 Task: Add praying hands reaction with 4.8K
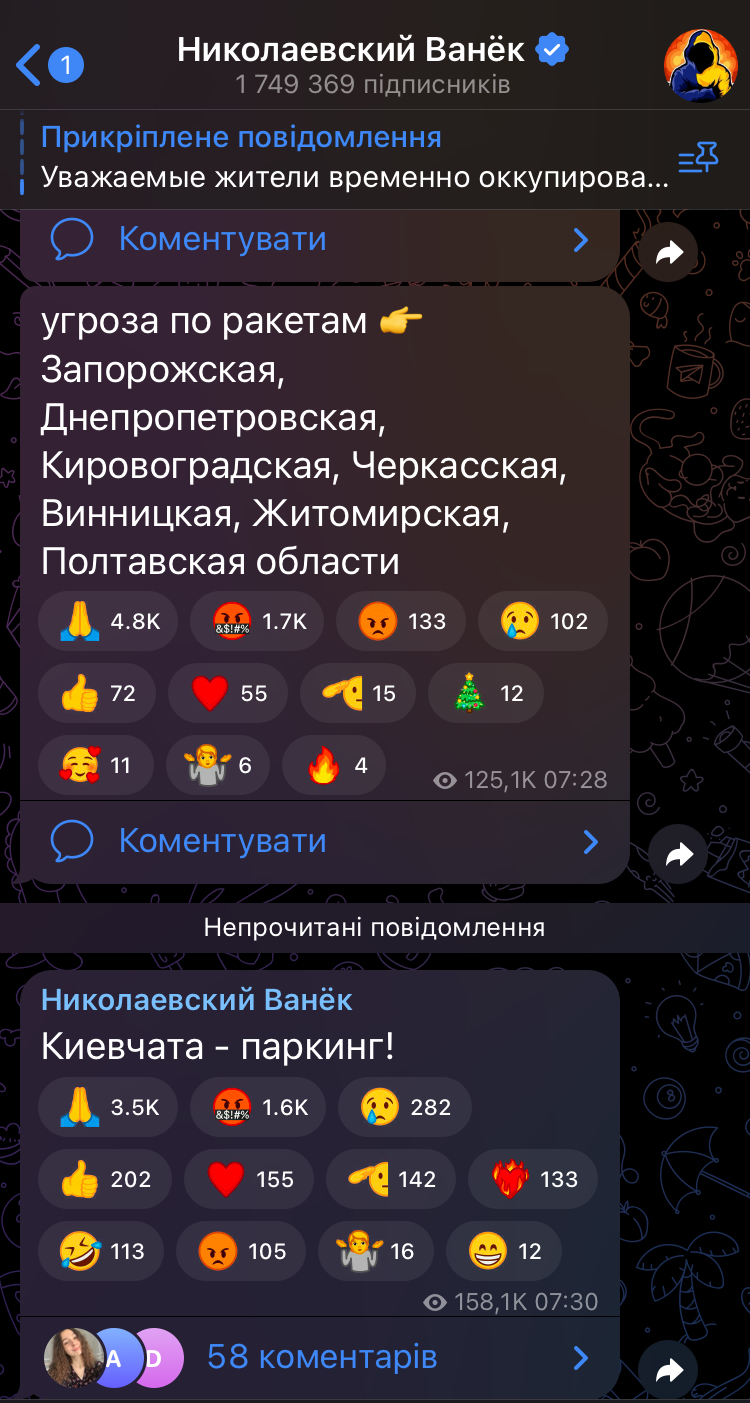tap(108, 621)
